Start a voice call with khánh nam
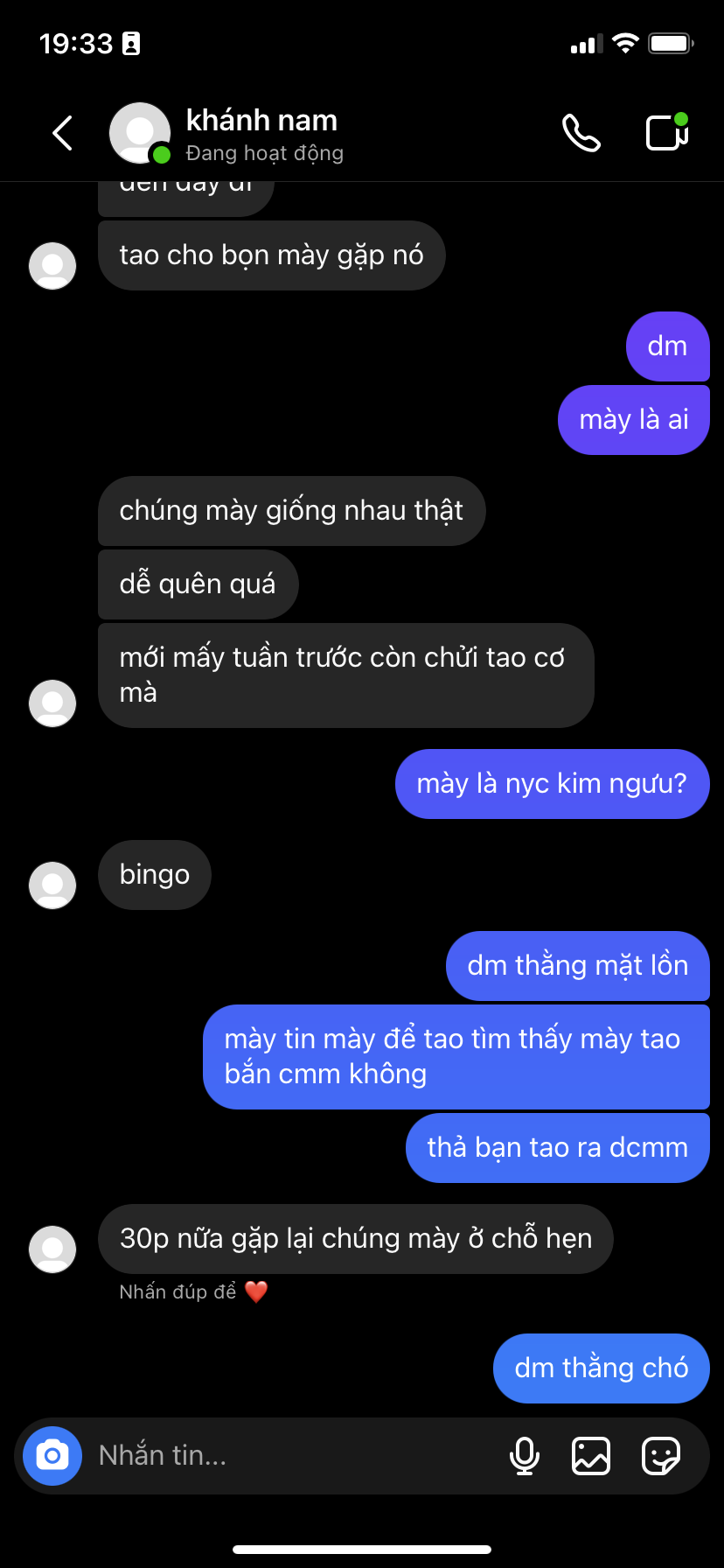Screen dimensions: 724x1568 [581, 134]
